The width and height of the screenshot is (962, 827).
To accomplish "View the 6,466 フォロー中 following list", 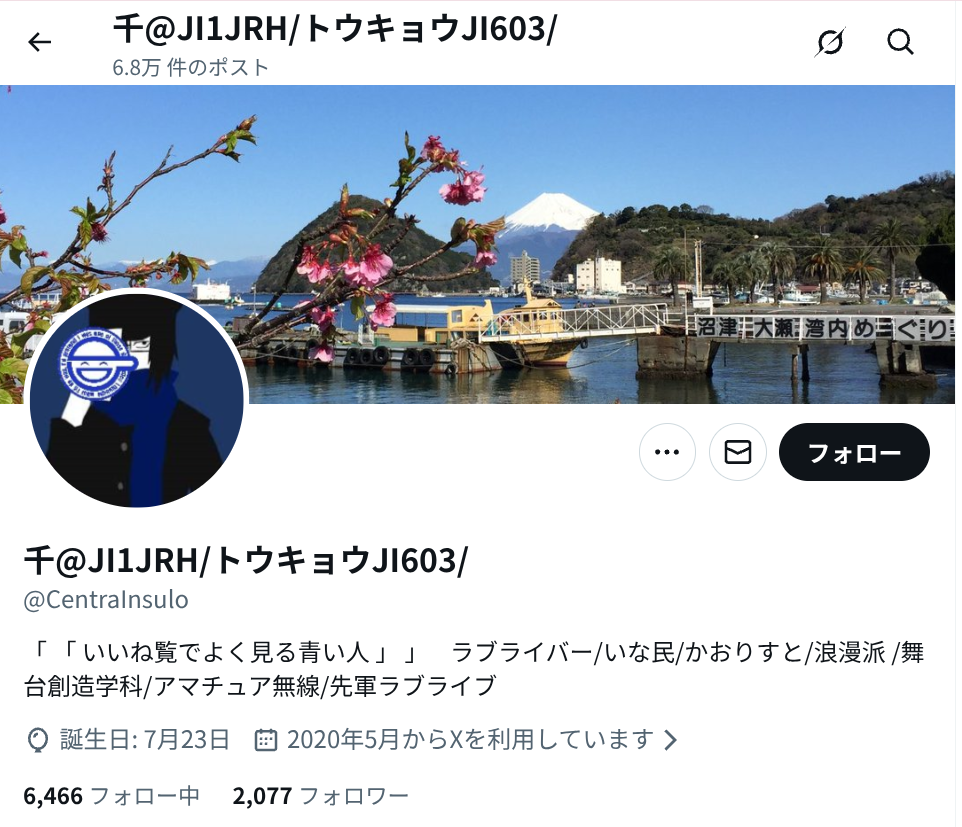I will click(x=112, y=796).
